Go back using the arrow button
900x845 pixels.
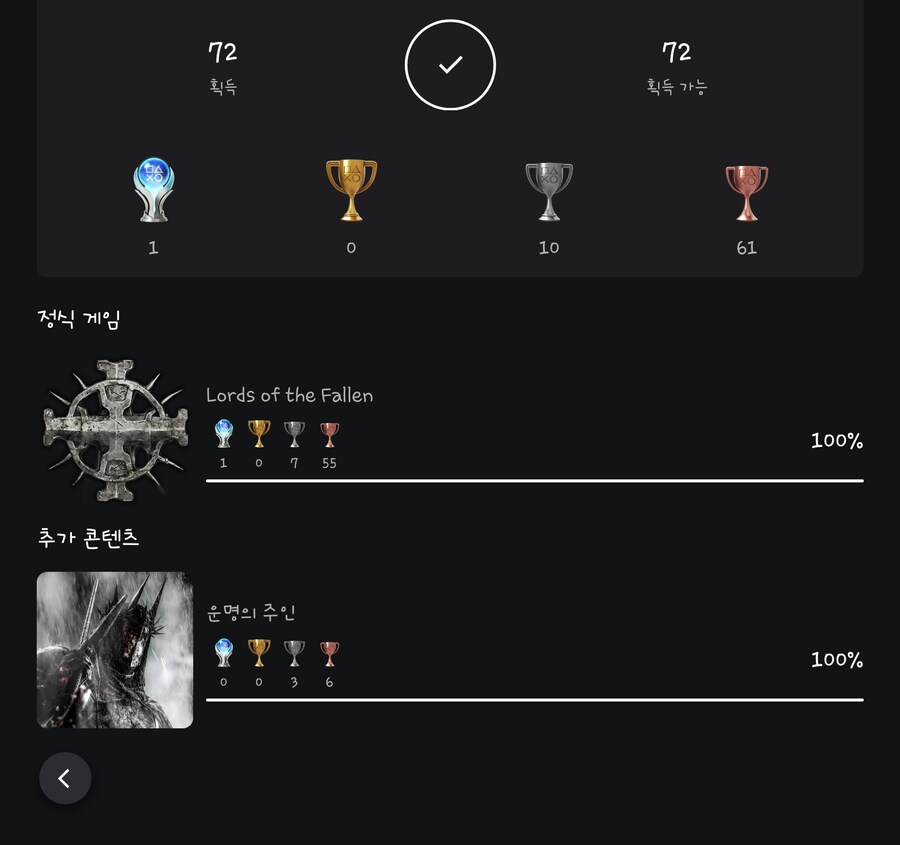click(x=65, y=778)
